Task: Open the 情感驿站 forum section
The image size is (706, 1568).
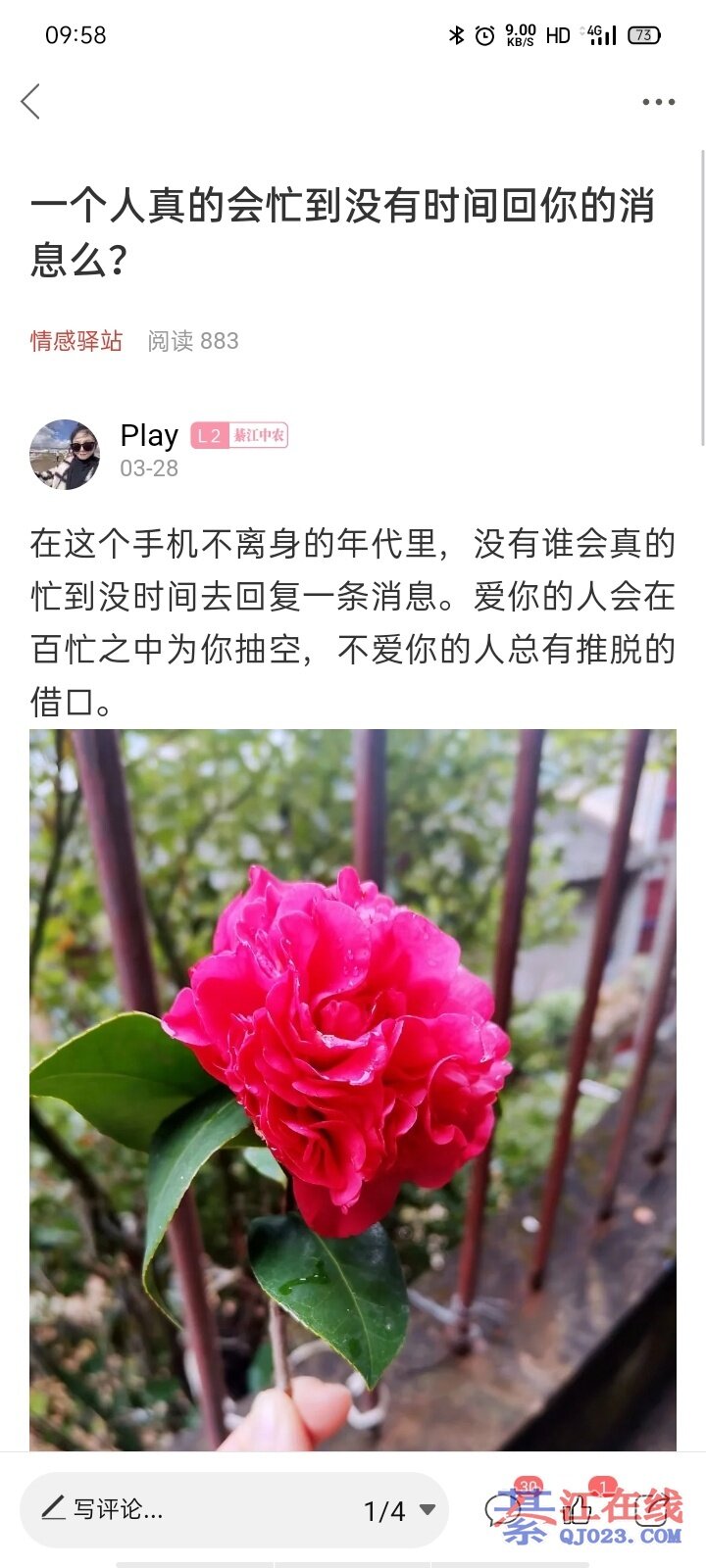Action: pyautogui.click(x=76, y=341)
